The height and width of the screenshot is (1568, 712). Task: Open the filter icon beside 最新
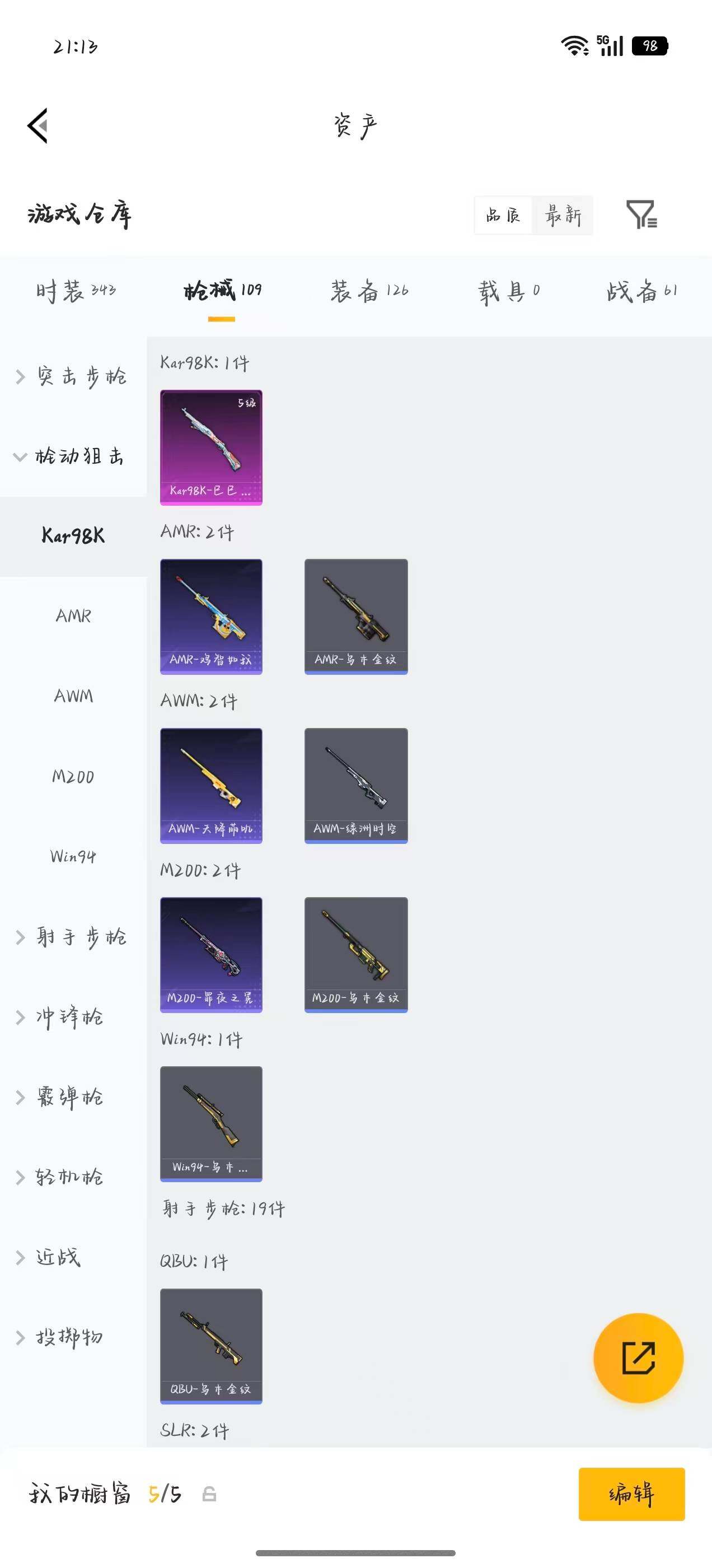point(641,214)
